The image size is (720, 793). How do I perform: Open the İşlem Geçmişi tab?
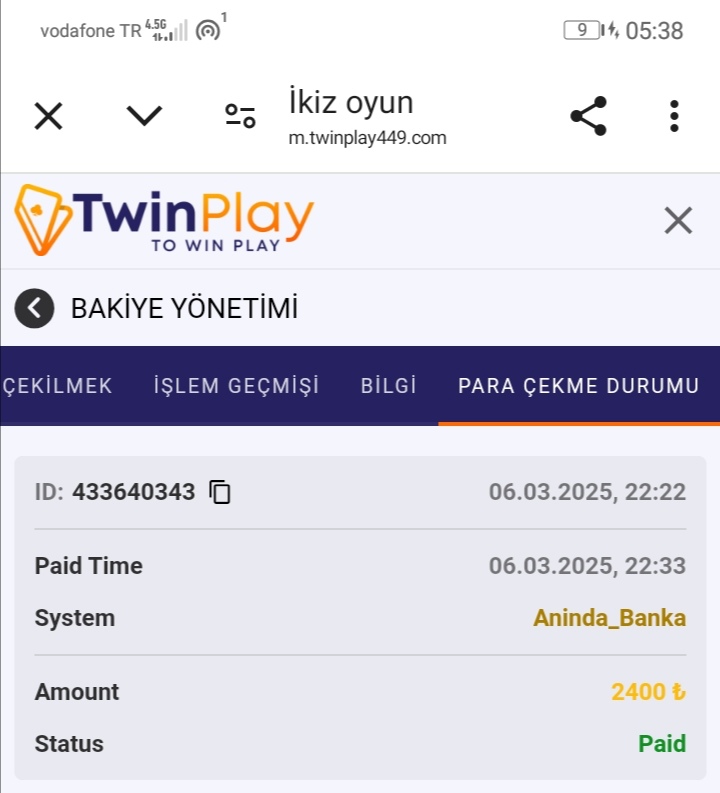tap(236, 386)
